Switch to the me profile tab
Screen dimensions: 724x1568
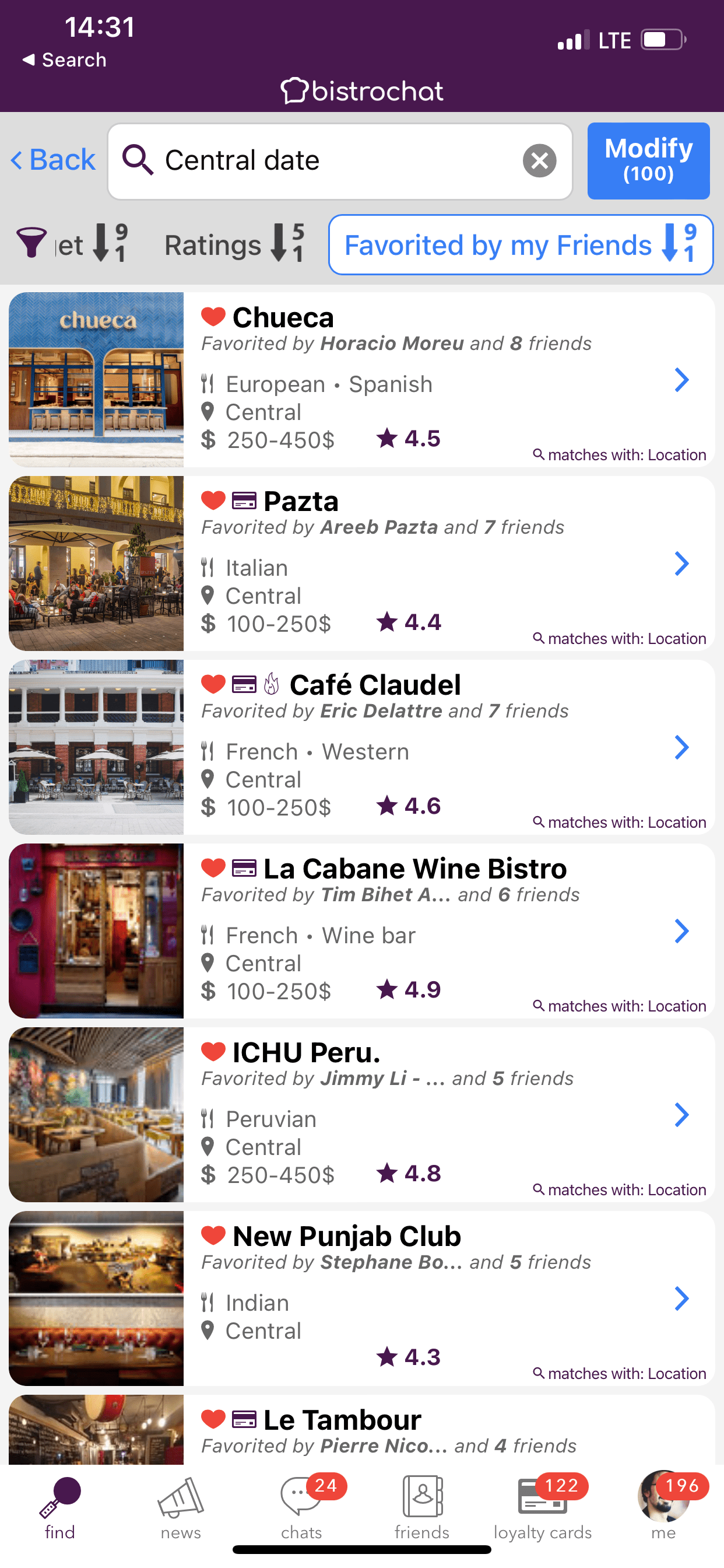coord(663,1508)
